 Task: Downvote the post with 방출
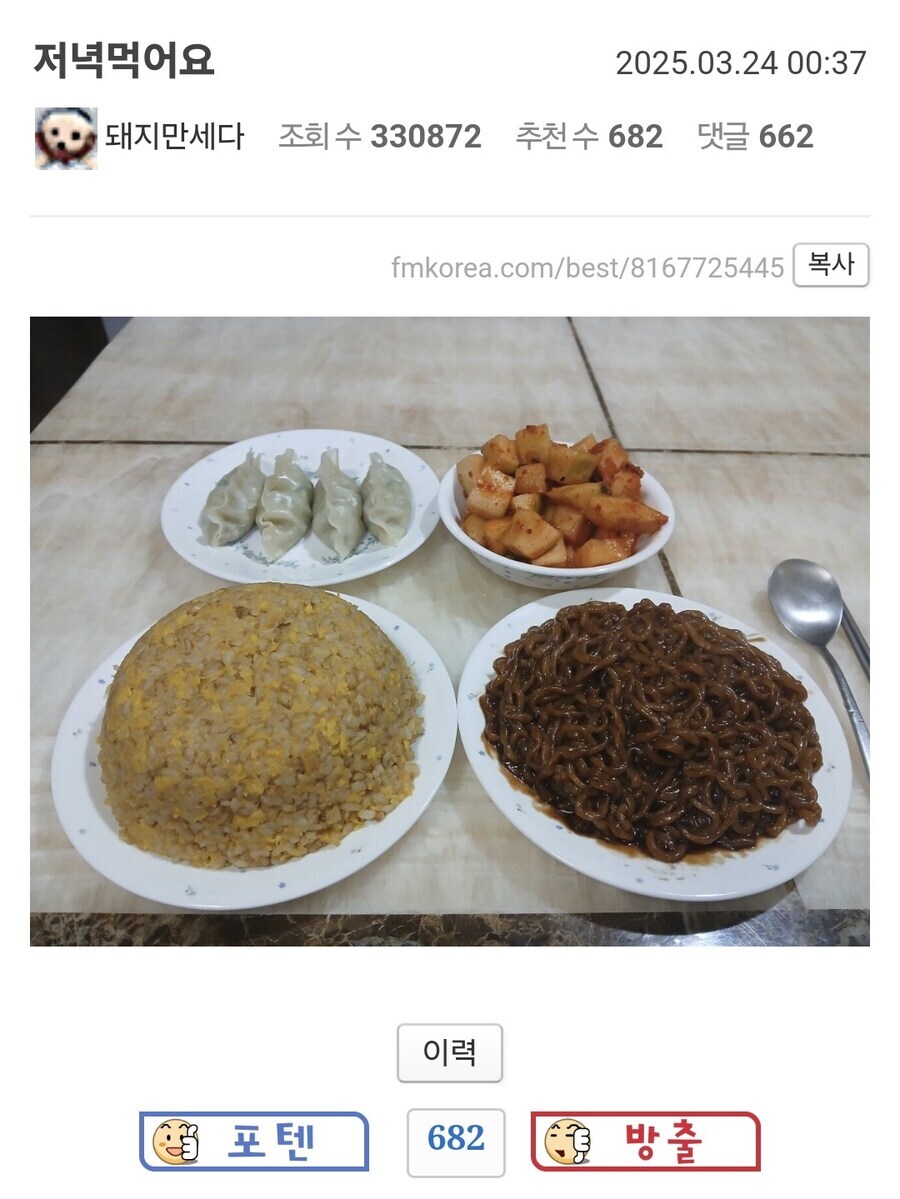645,1141
